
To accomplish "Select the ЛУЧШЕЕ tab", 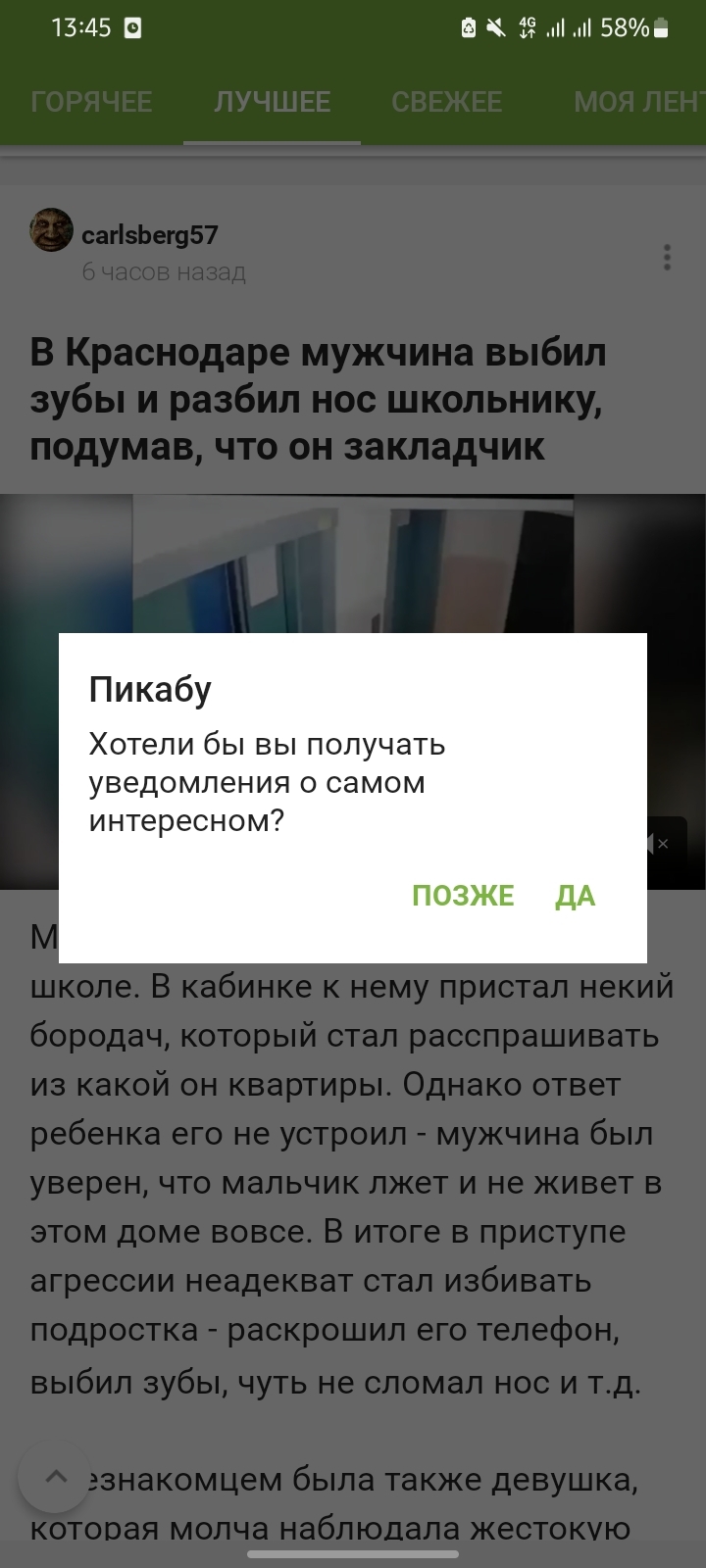I will (272, 102).
